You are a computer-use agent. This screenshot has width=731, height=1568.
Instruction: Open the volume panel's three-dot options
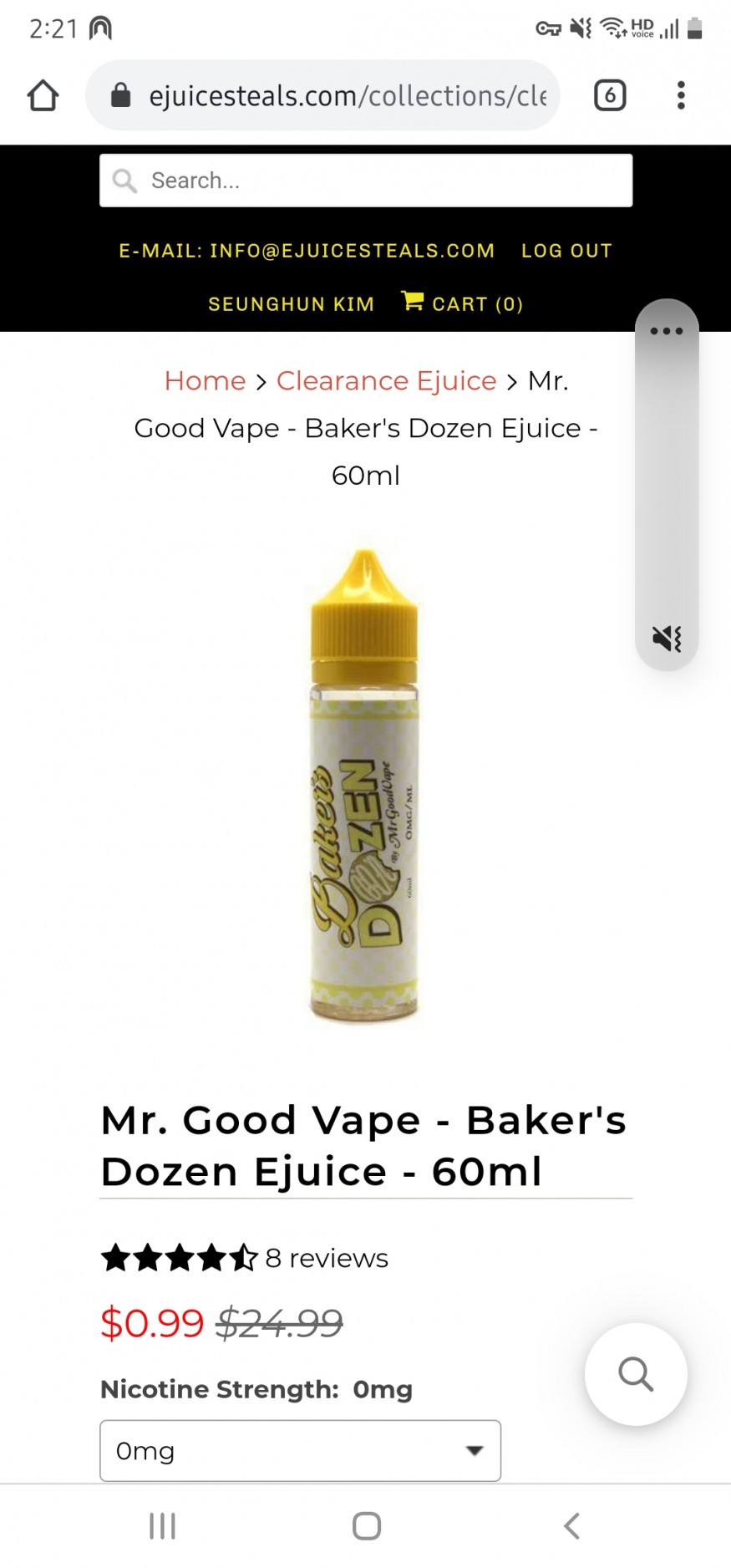(x=666, y=331)
